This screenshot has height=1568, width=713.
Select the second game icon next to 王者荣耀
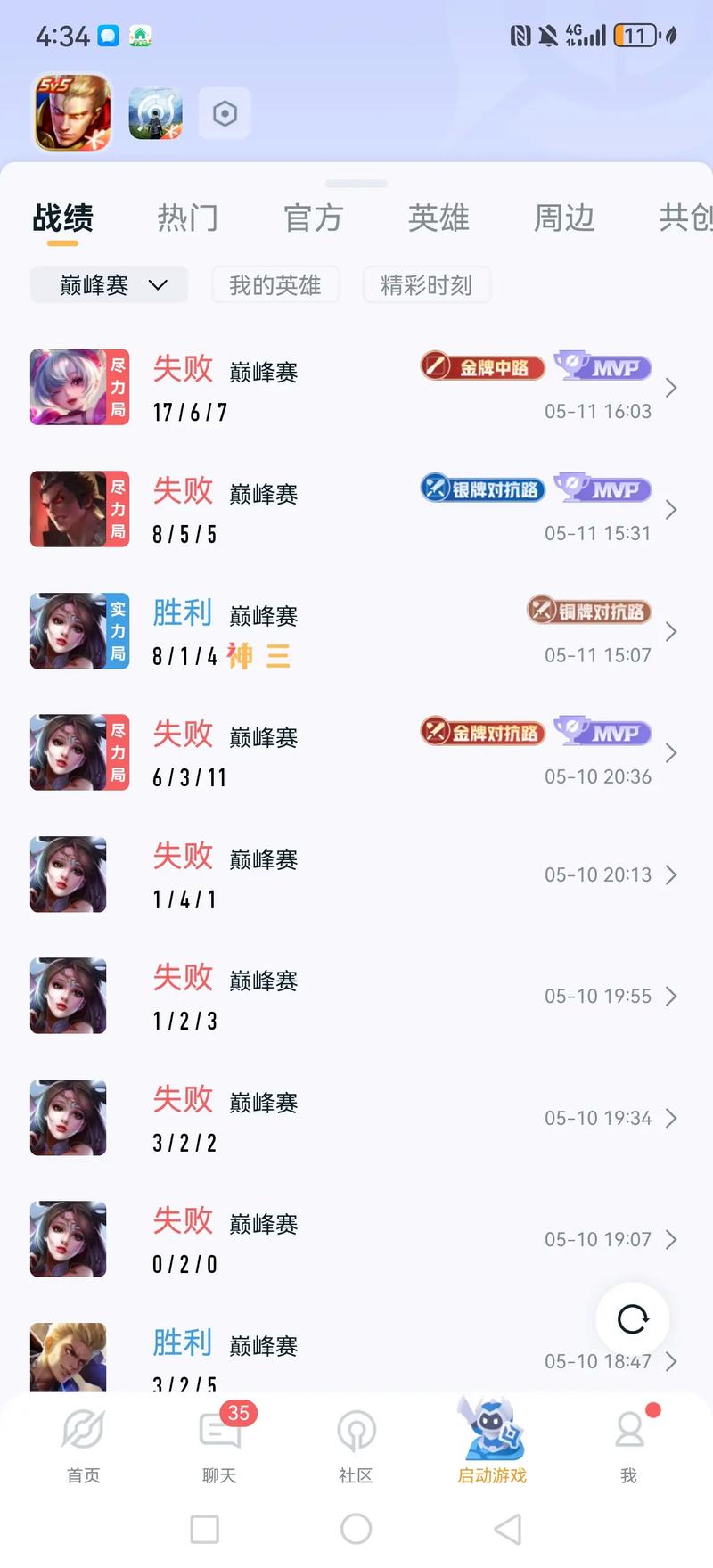(x=154, y=112)
